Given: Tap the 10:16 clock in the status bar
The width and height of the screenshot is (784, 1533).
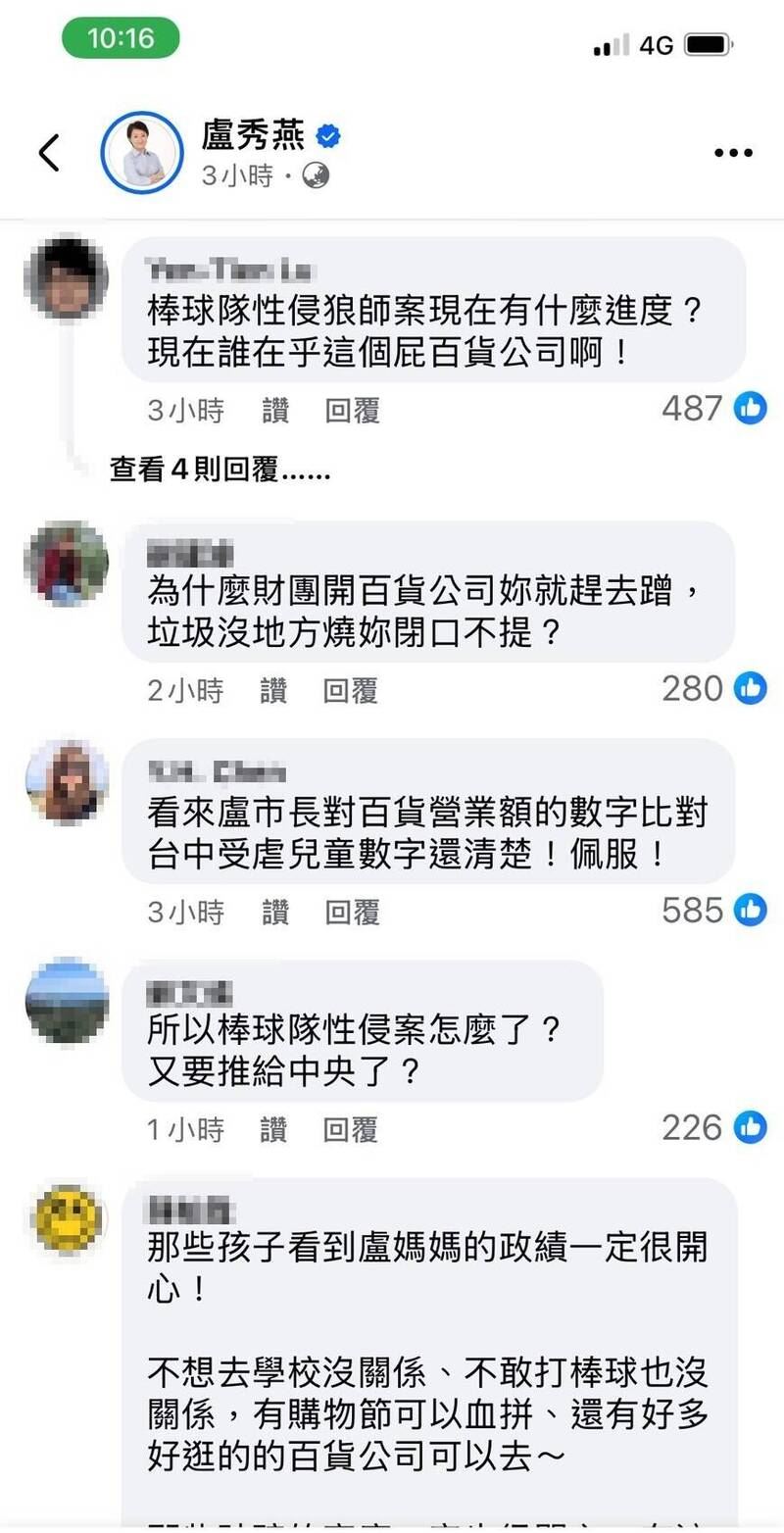Looking at the screenshot, I should 121,37.
